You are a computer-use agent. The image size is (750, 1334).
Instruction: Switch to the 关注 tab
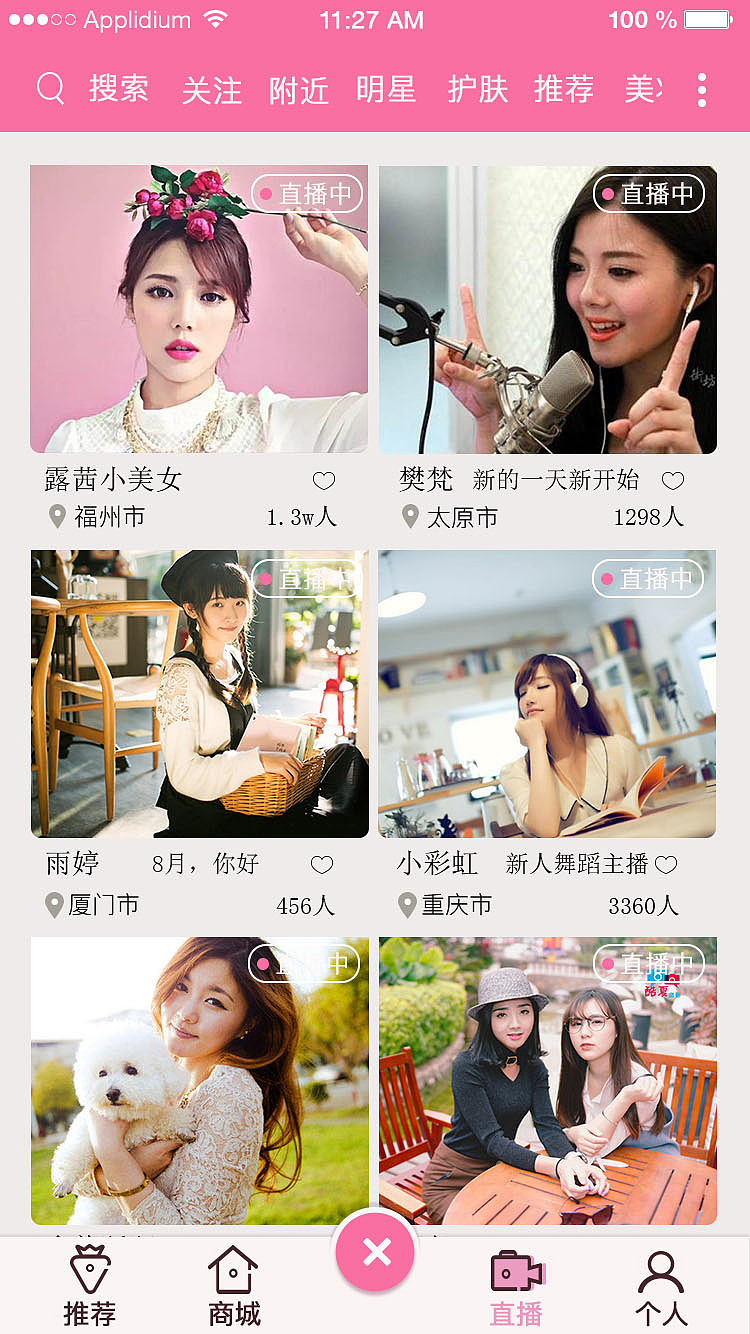click(x=212, y=89)
